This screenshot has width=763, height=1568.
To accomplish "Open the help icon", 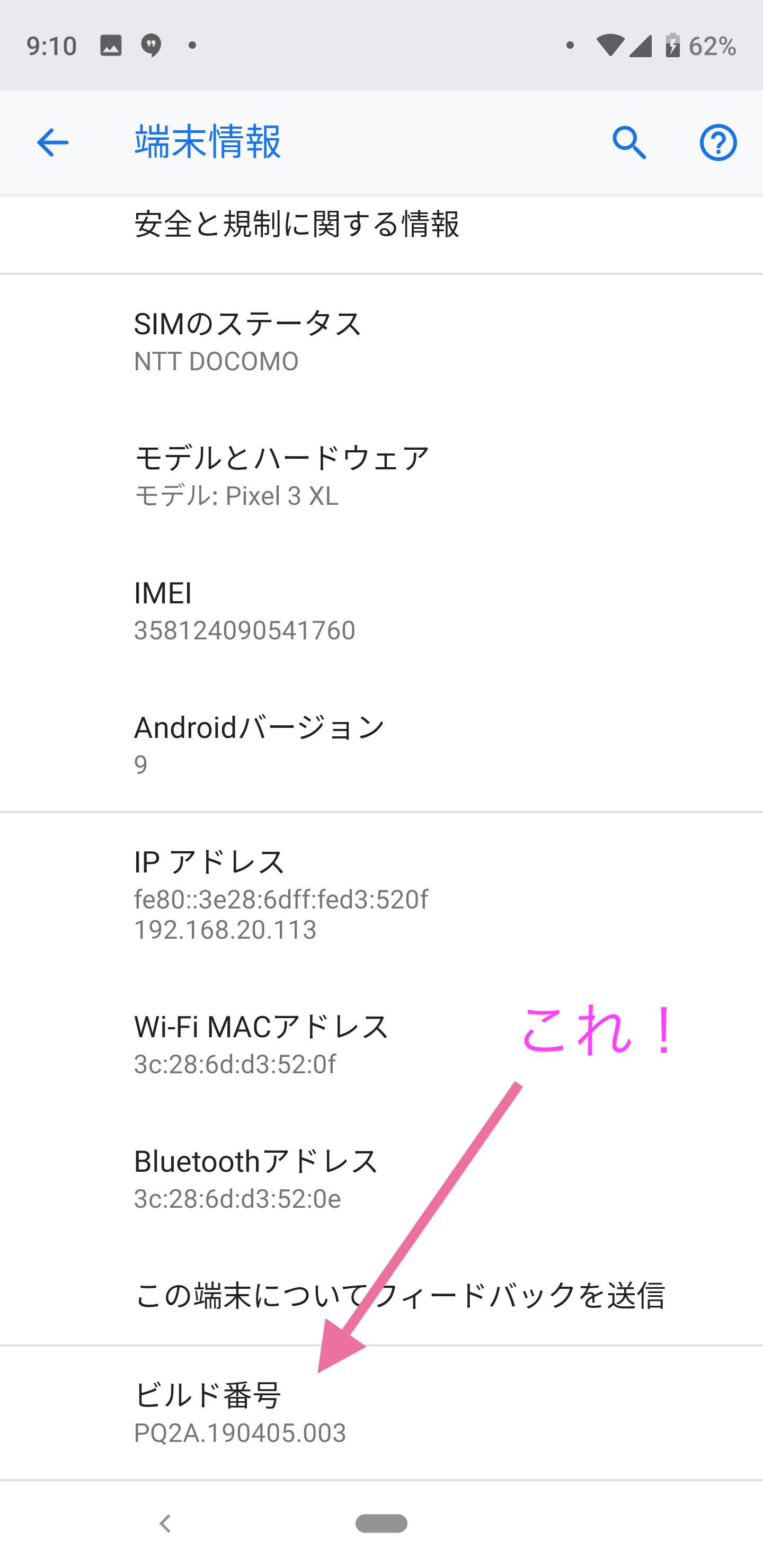I will pos(718,143).
